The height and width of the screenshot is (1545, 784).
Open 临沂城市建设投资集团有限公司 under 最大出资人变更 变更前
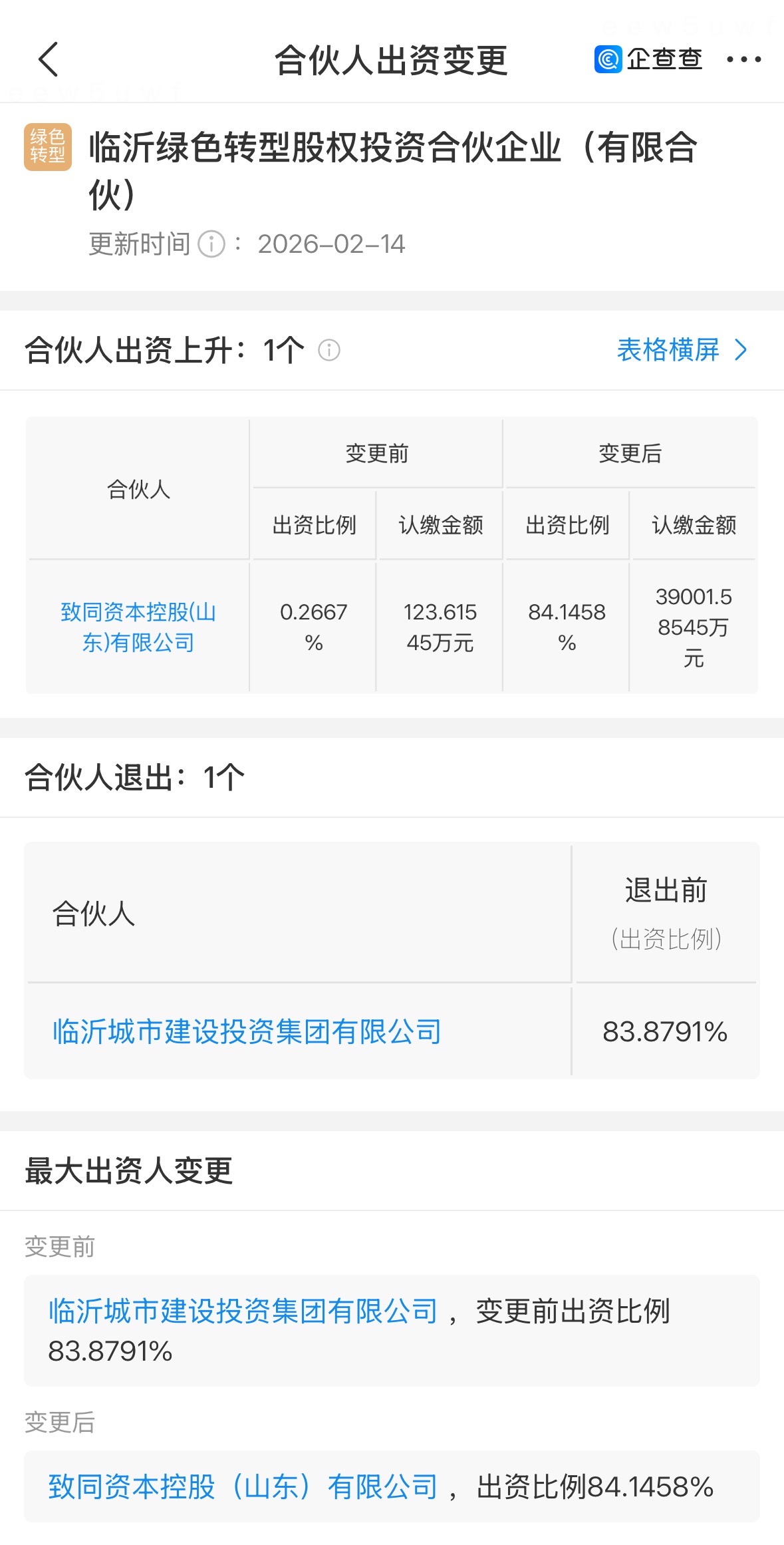(x=243, y=1311)
